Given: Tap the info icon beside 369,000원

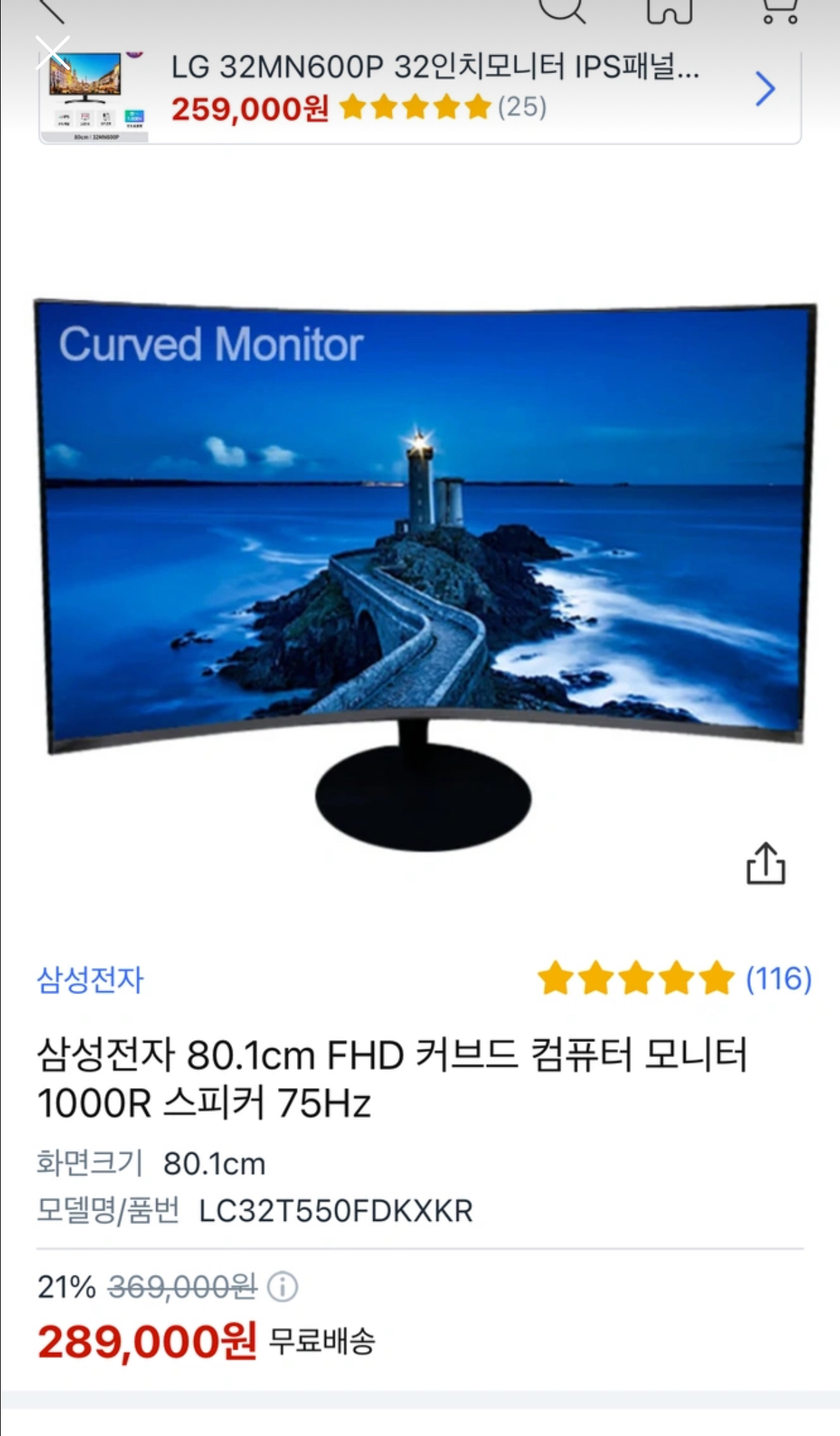Looking at the screenshot, I should point(283,1286).
